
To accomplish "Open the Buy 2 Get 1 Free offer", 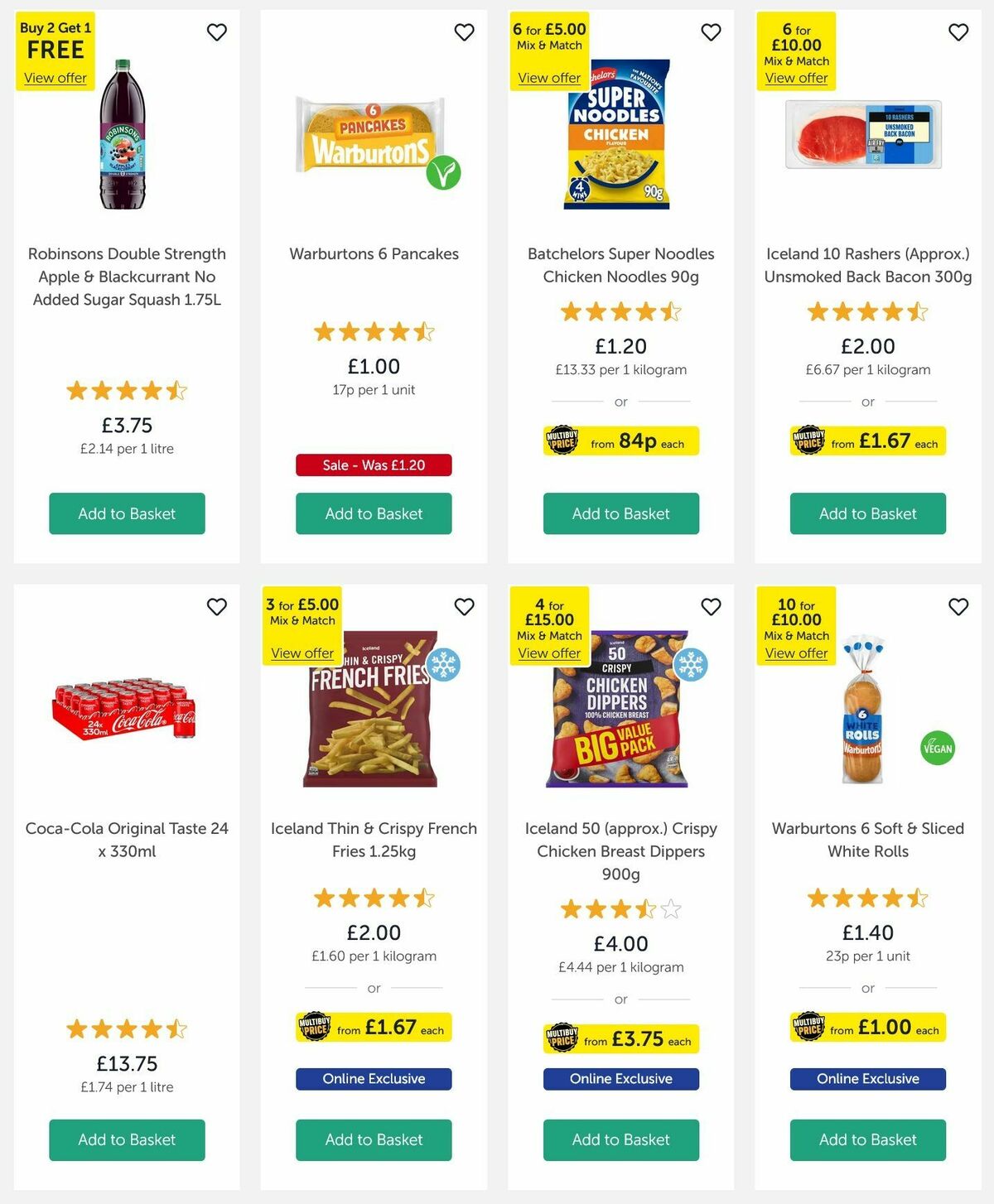I will (x=54, y=77).
